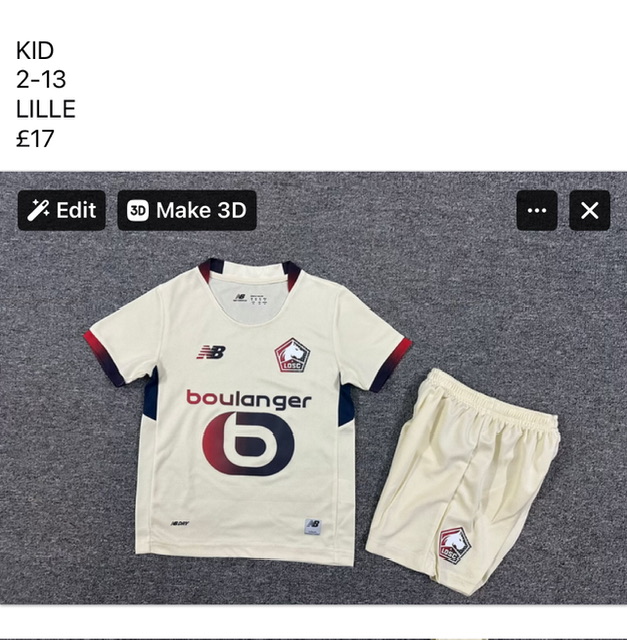Close the photo viewer
This screenshot has height=640, width=627.
point(589,210)
